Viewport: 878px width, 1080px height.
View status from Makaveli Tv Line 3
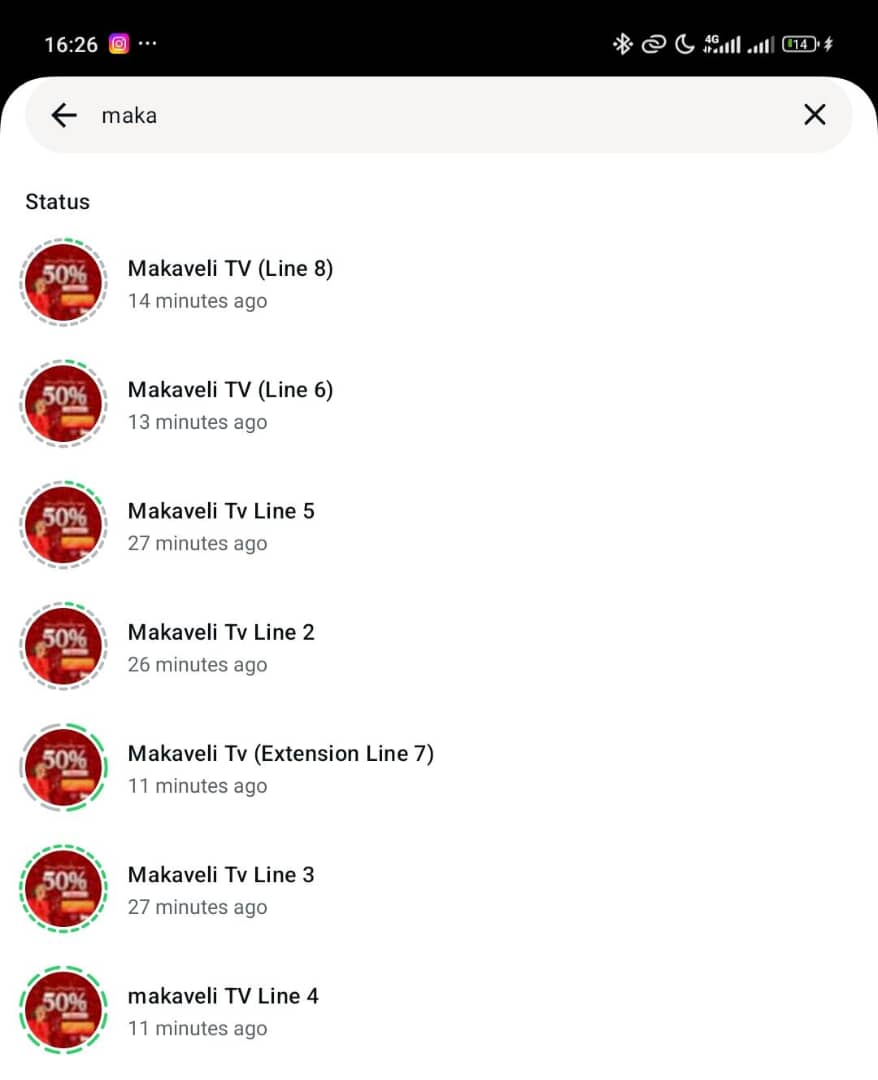click(x=221, y=889)
